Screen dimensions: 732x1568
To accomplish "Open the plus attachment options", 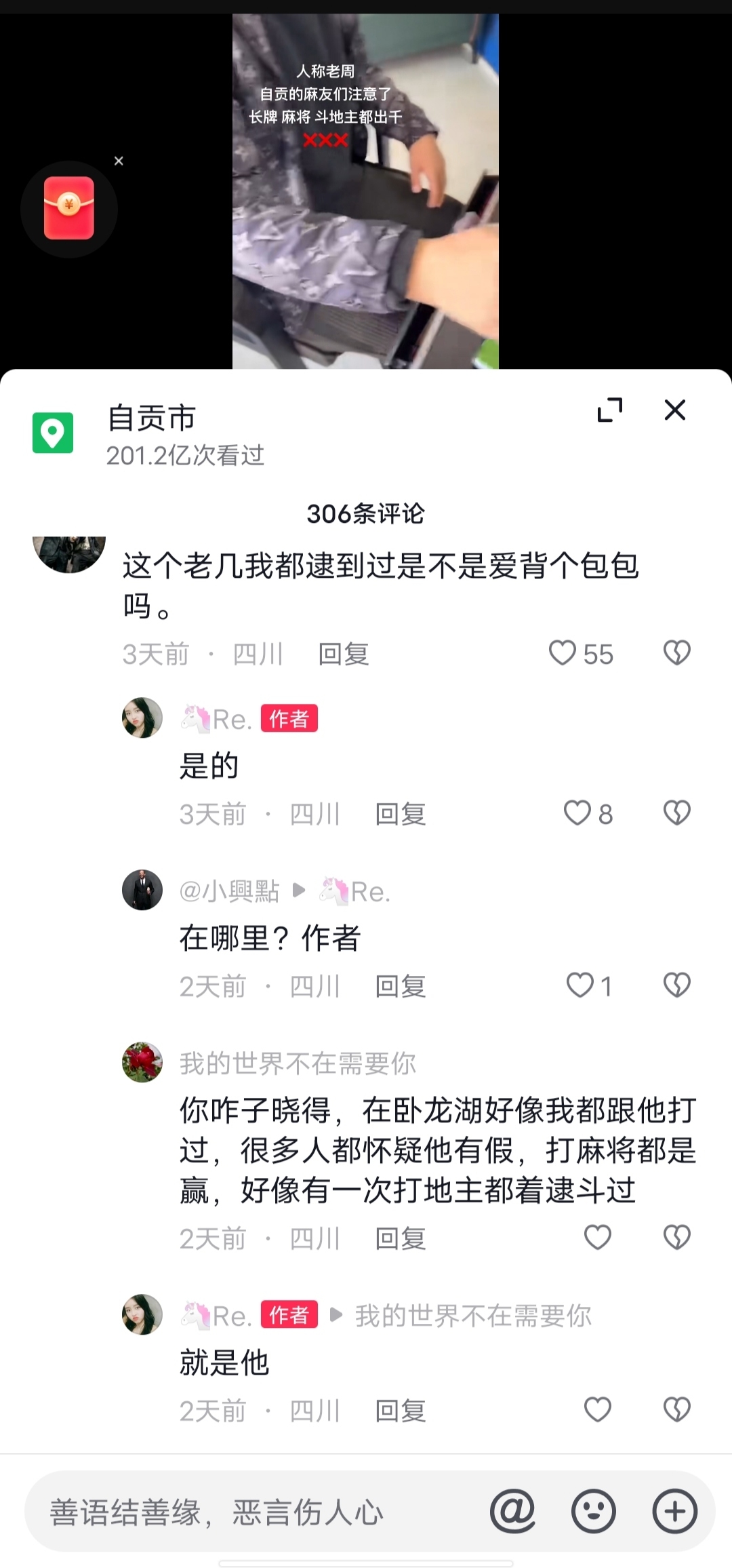I will [674, 1511].
